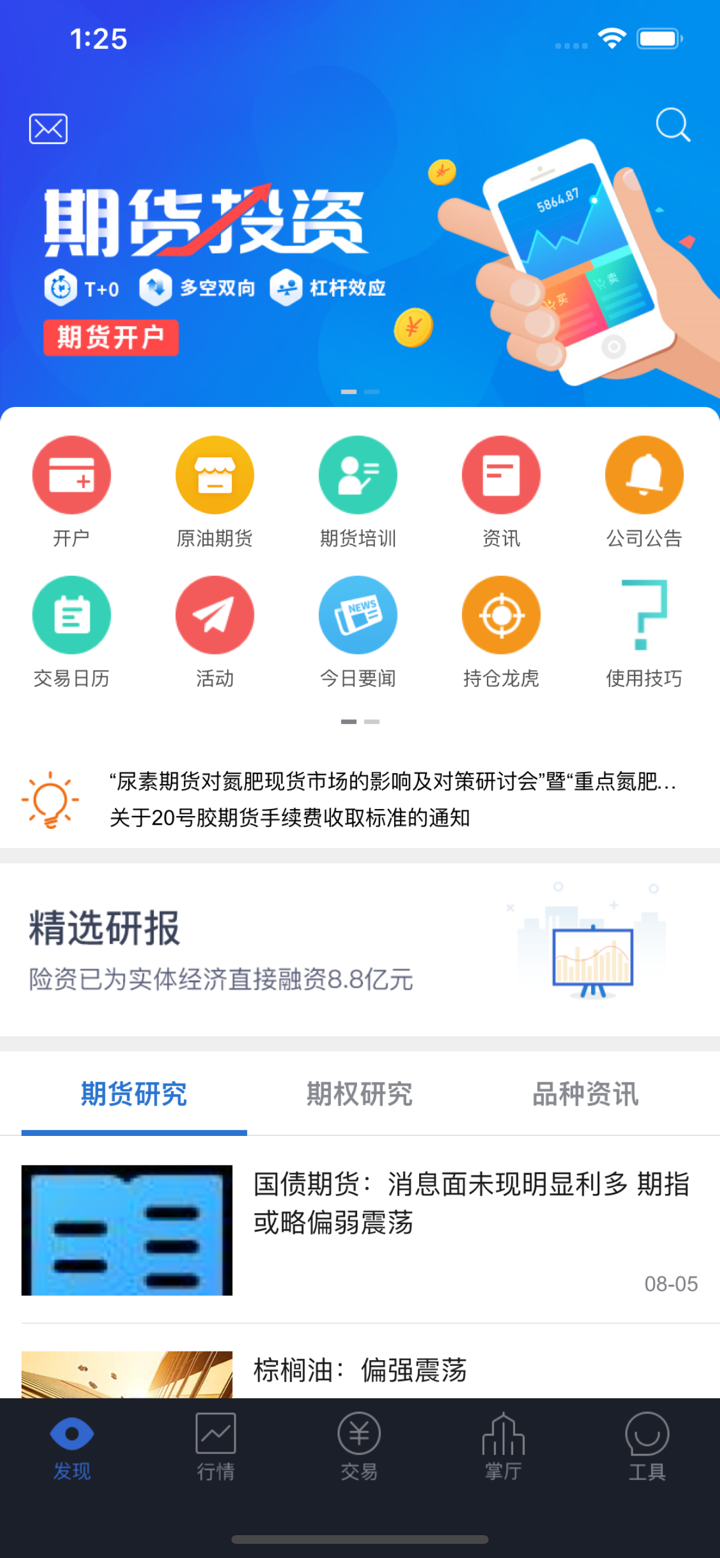The image size is (720, 1558).
Task: Open the 国债期货 article thumbnail
Action: [126, 1229]
